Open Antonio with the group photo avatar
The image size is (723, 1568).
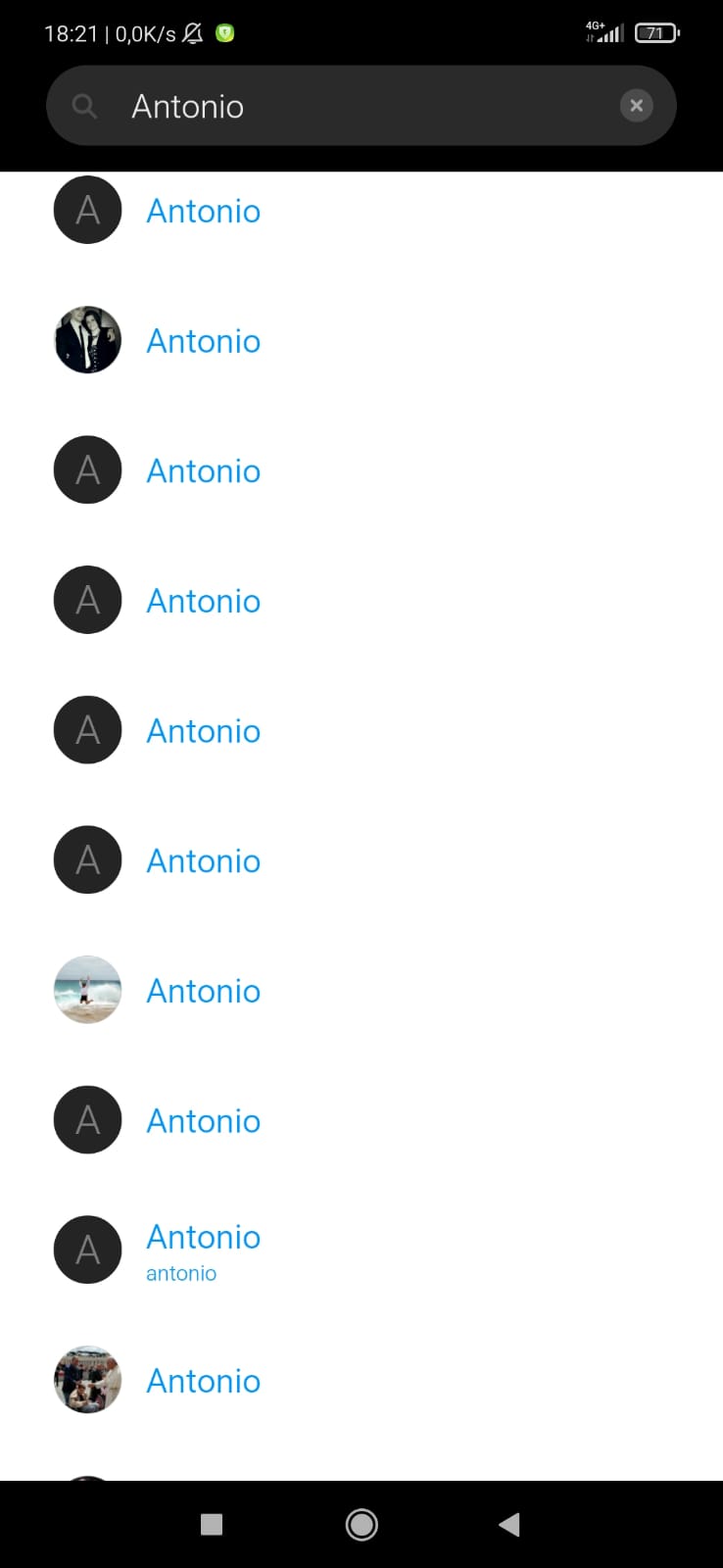tap(361, 1380)
